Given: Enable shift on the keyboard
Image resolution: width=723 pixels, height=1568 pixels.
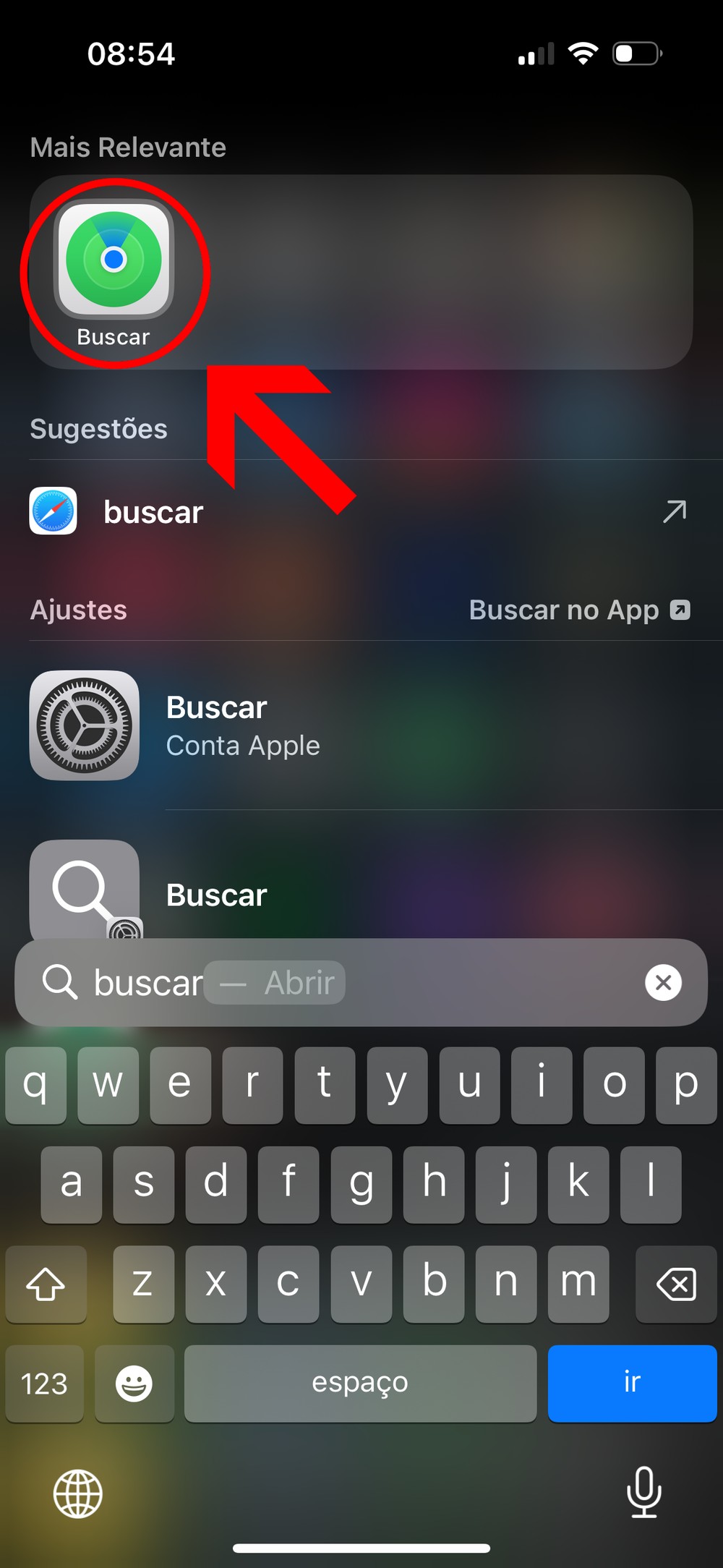Looking at the screenshot, I should point(46,1284).
